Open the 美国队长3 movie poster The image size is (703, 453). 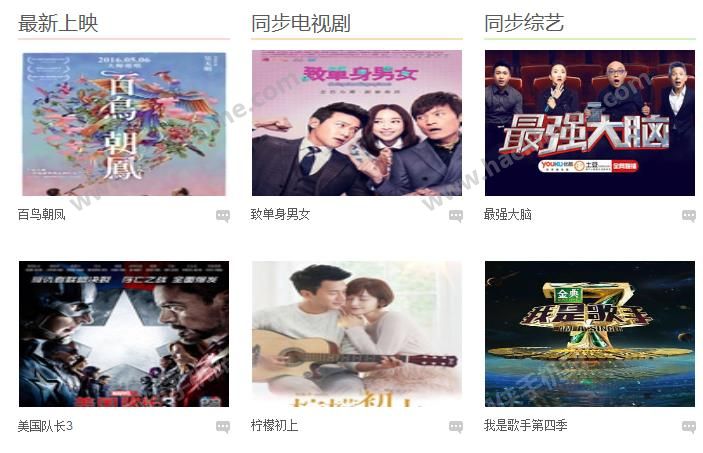(x=124, y=334)
